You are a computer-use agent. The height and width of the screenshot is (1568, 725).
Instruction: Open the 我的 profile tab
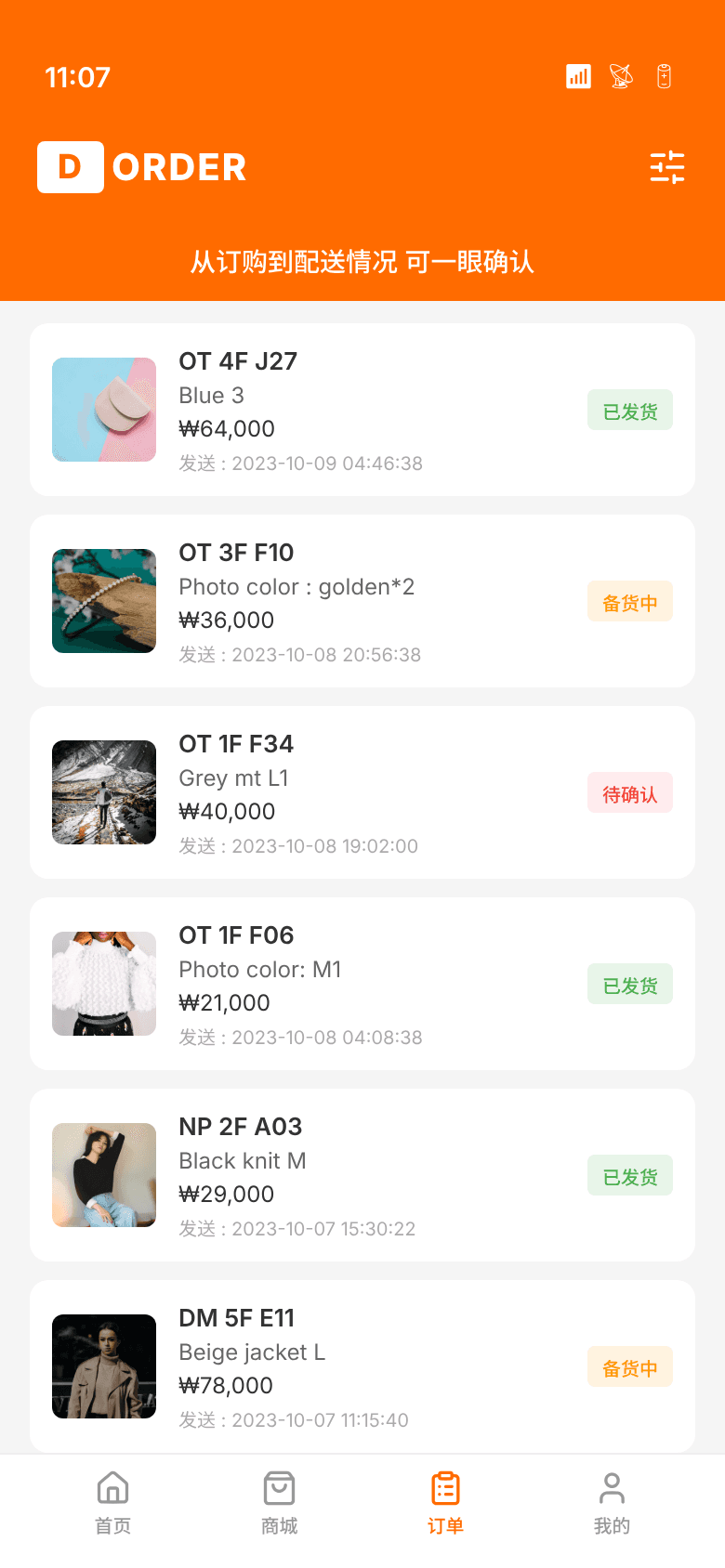pos(612,1502)
